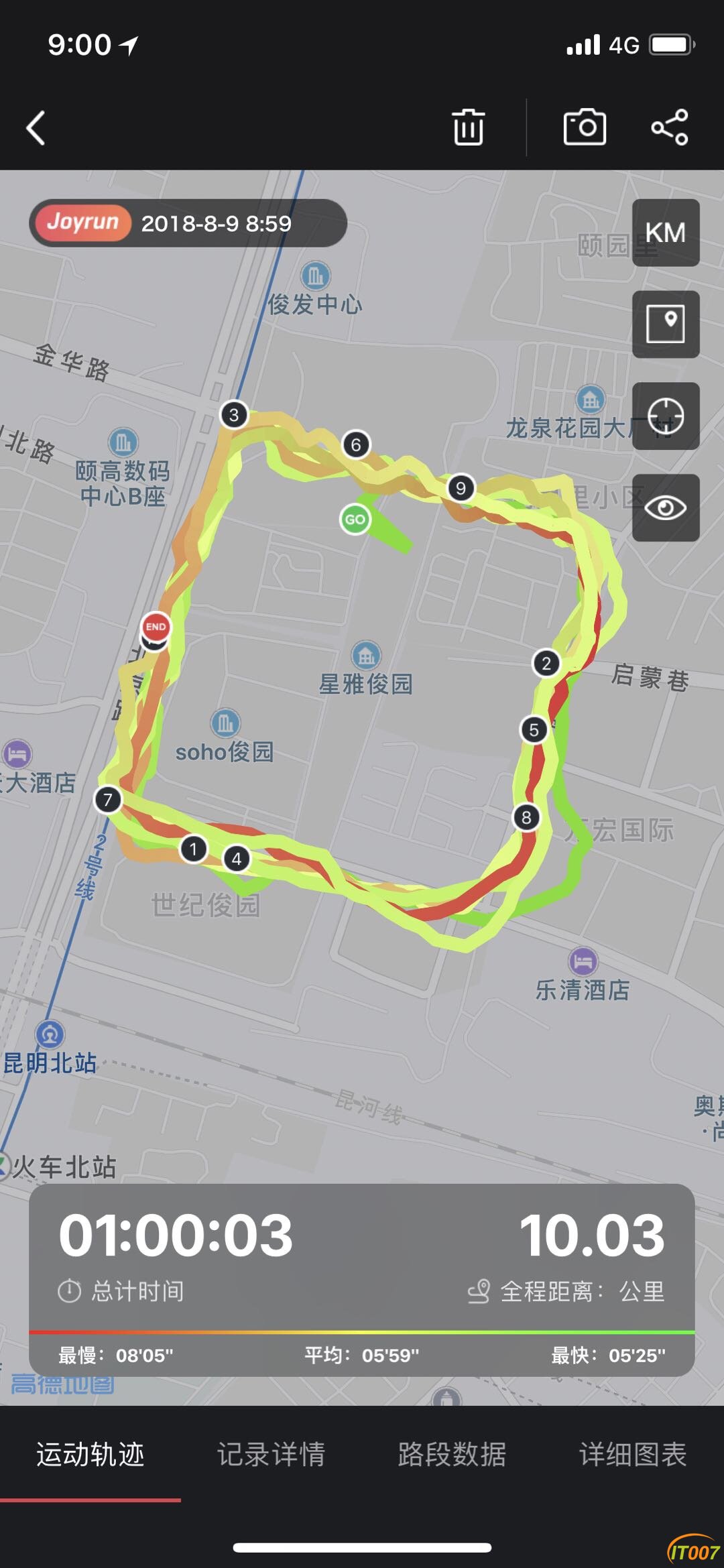Toggle map visibility with the eye button
The image size is (724, 1568).
666,507
